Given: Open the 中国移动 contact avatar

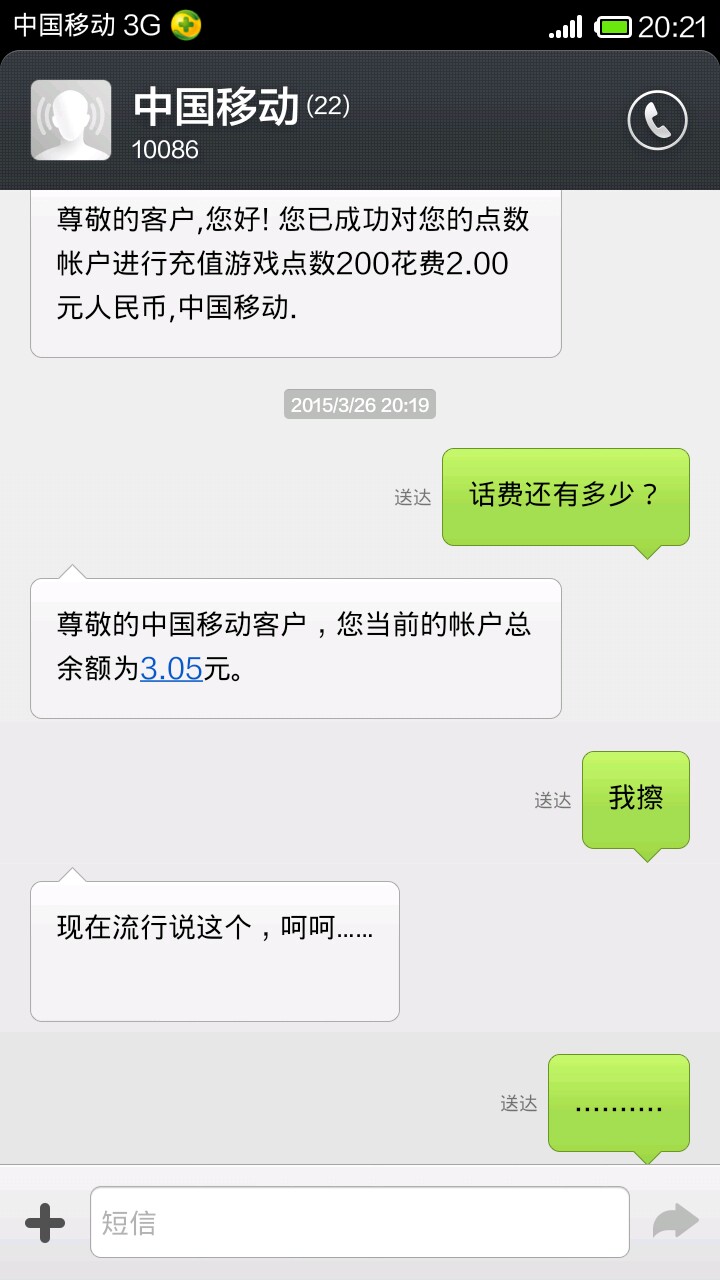Looking at the screenshot, I should 71,120.
